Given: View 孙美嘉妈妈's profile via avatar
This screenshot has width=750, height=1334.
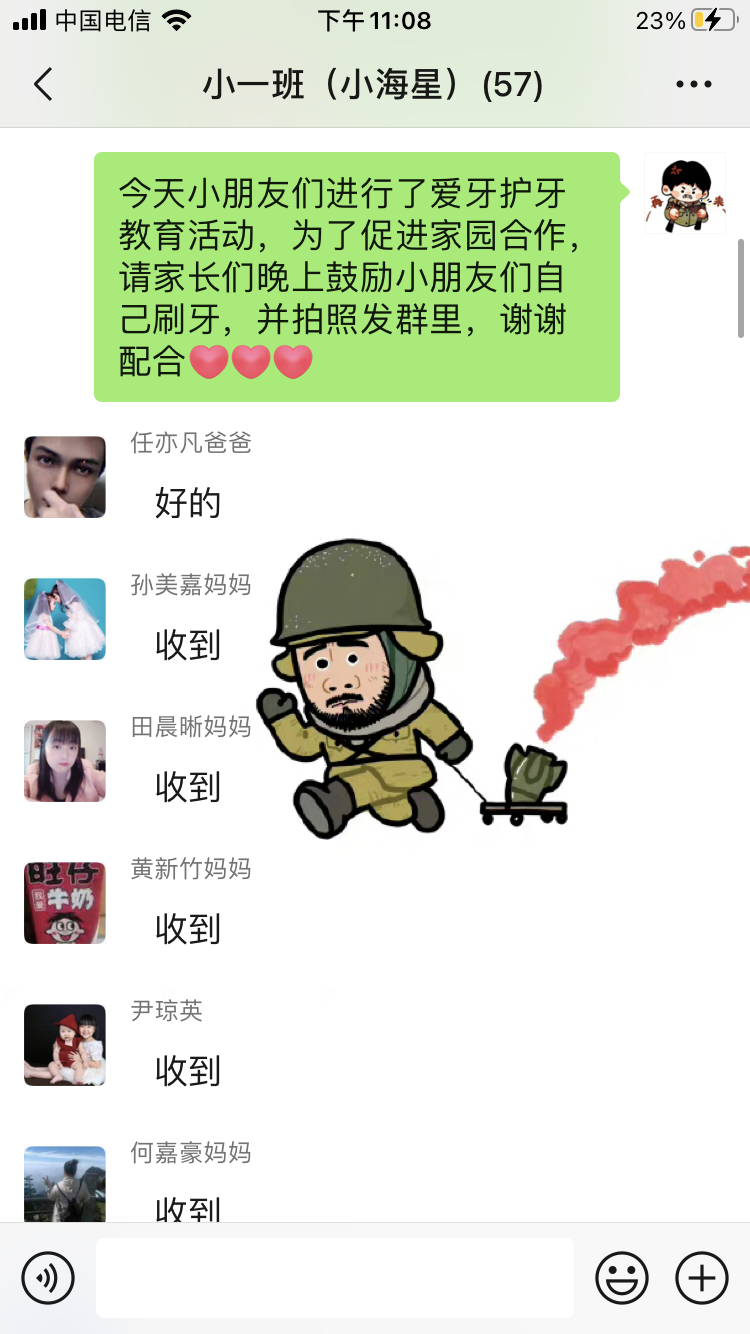Looking at the screenshot, I should (65, 619).
